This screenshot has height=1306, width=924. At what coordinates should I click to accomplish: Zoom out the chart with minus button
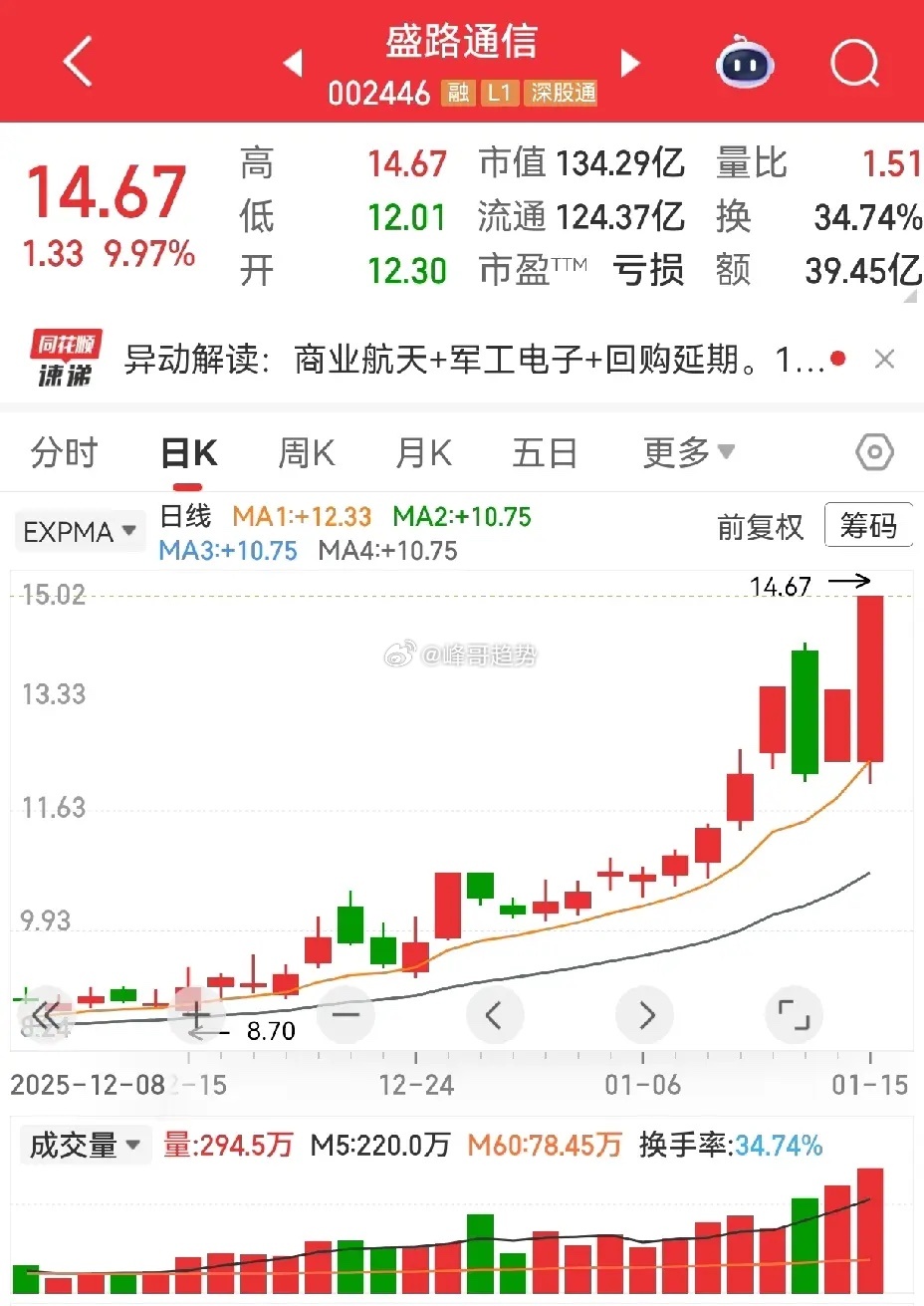tap(346, 1015)
